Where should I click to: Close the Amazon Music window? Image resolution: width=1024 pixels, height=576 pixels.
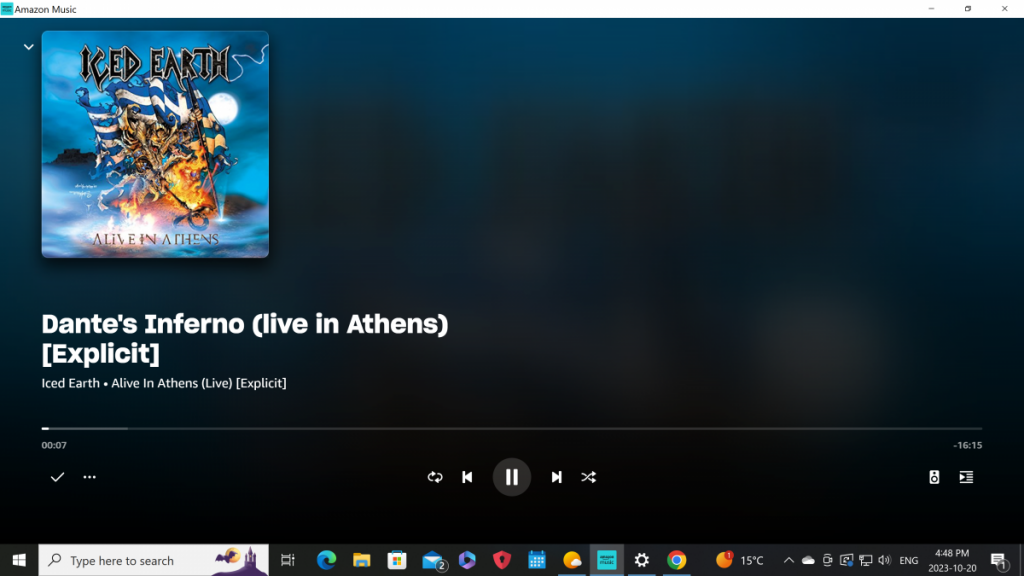click(x=1004, y=9)
